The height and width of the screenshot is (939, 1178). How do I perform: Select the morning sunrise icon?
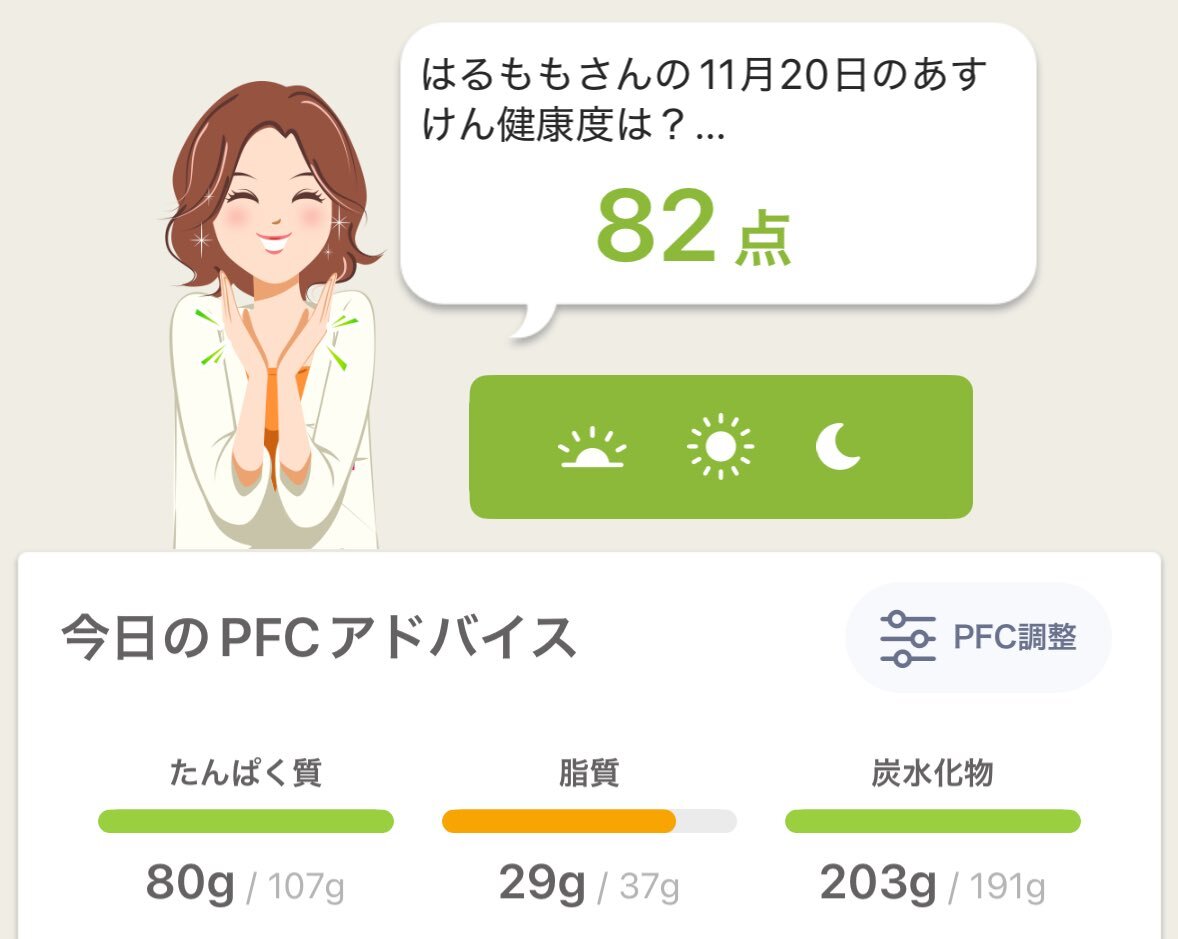click(592, 448)
